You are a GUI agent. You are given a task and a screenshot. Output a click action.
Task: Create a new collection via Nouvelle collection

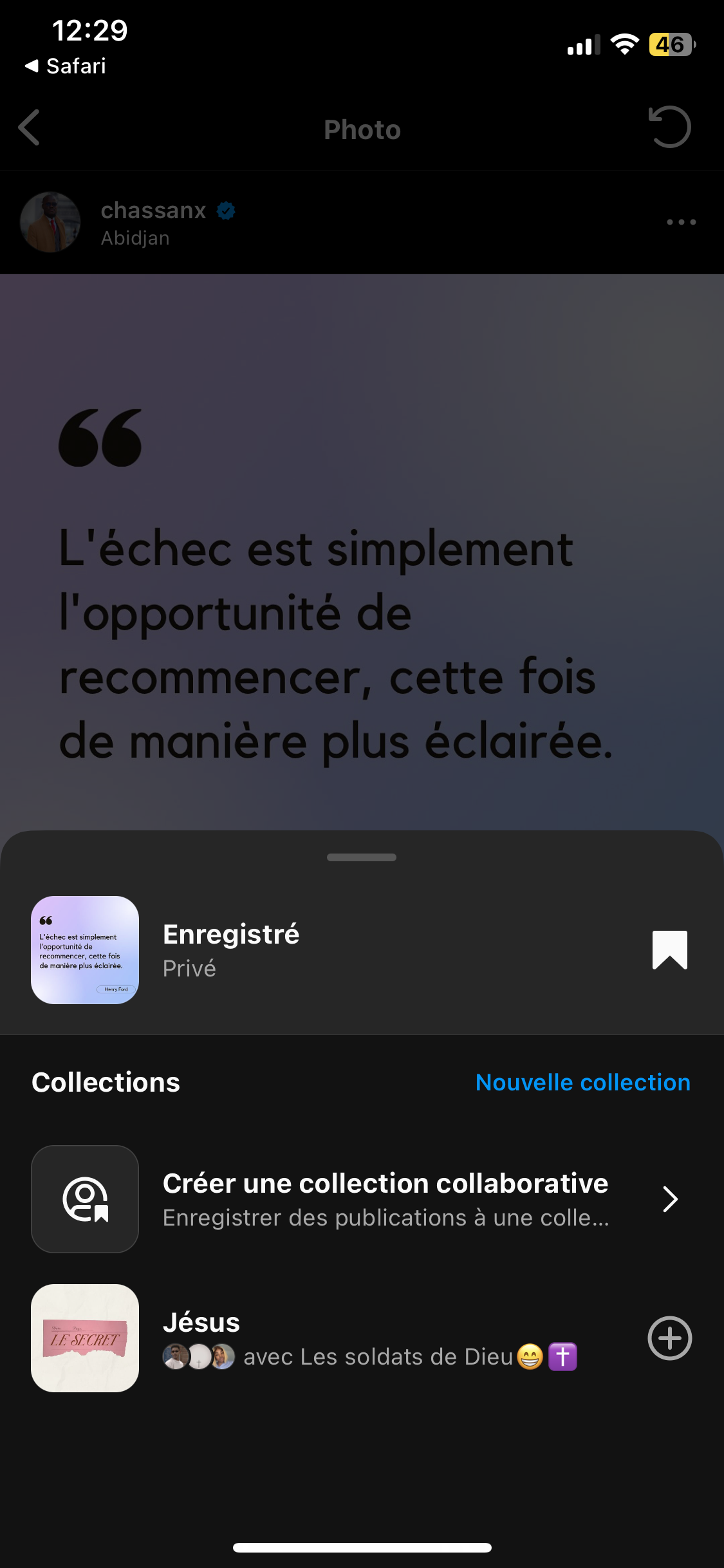(582, 1083)
